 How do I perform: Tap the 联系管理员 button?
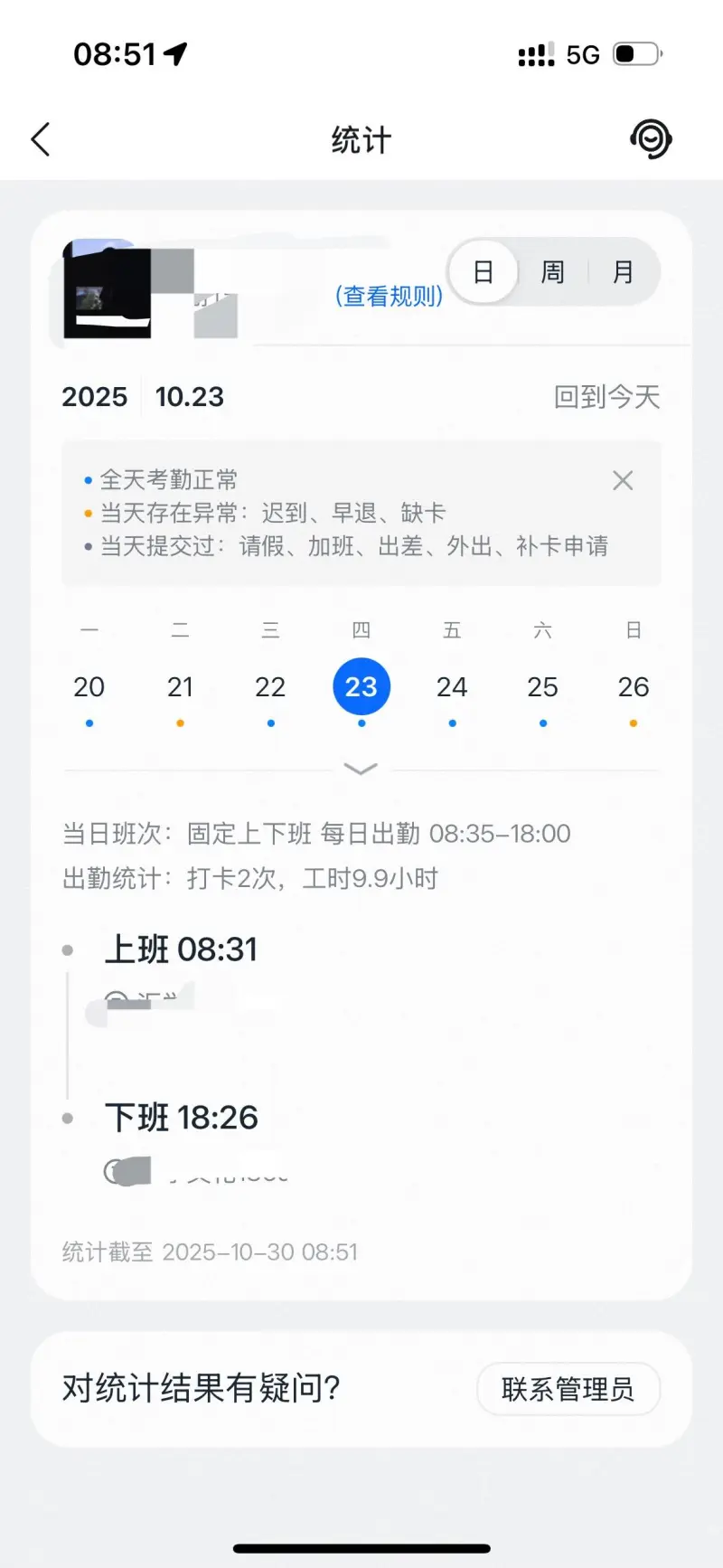[568, 1388]
